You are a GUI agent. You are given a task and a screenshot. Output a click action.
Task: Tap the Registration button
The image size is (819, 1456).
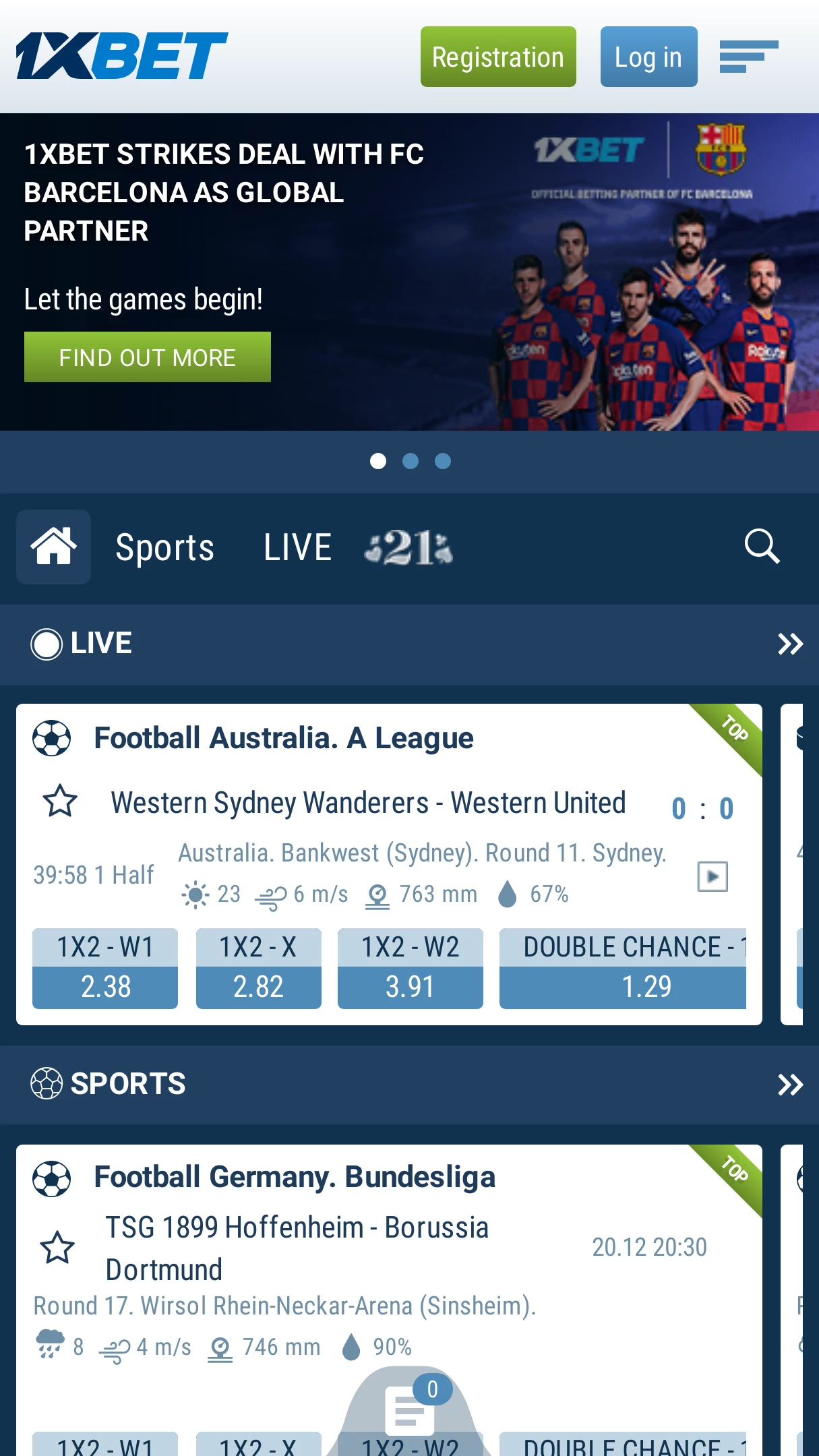[498, 57]
